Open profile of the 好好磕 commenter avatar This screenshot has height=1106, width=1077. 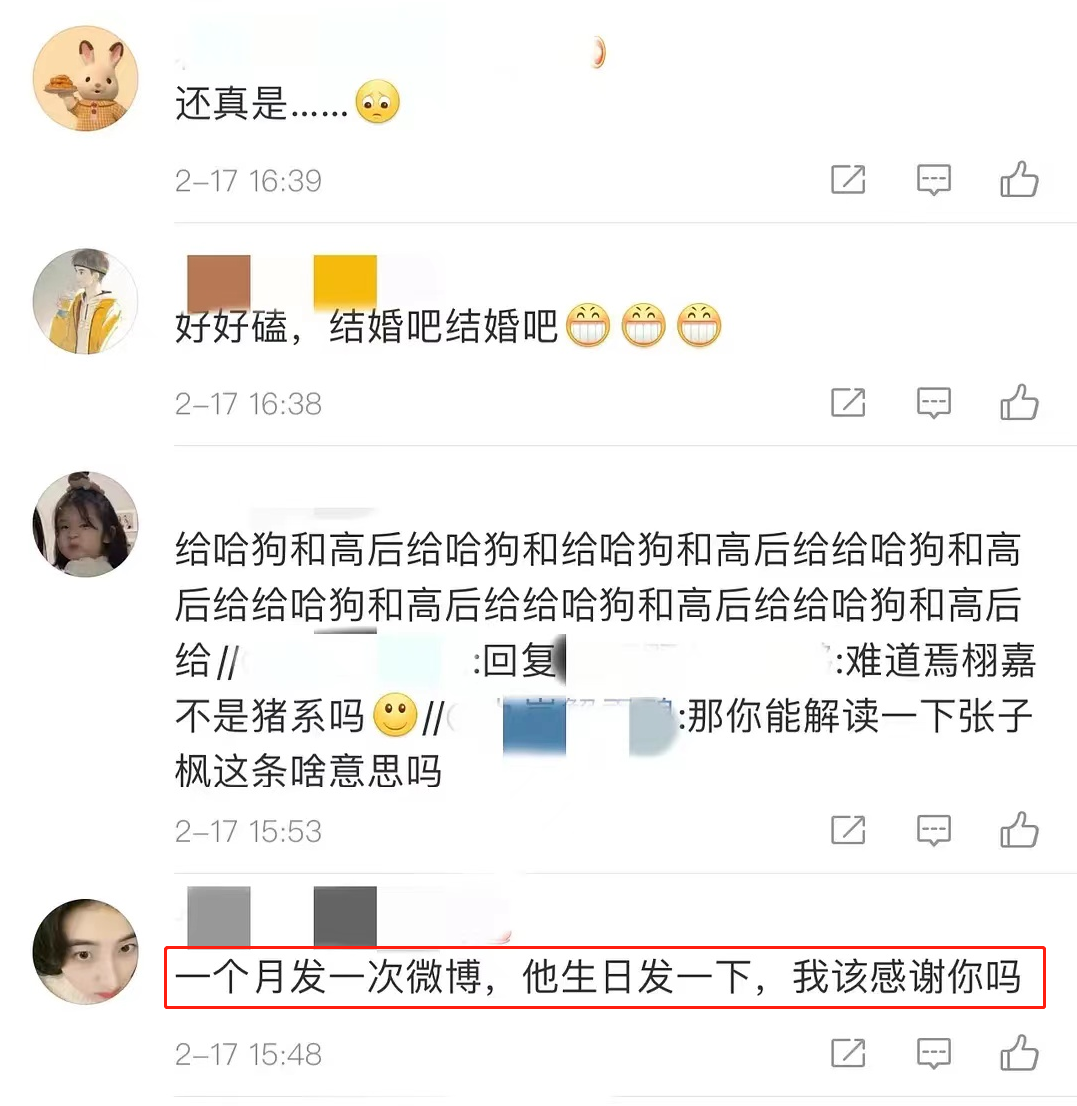pos(85,302)
